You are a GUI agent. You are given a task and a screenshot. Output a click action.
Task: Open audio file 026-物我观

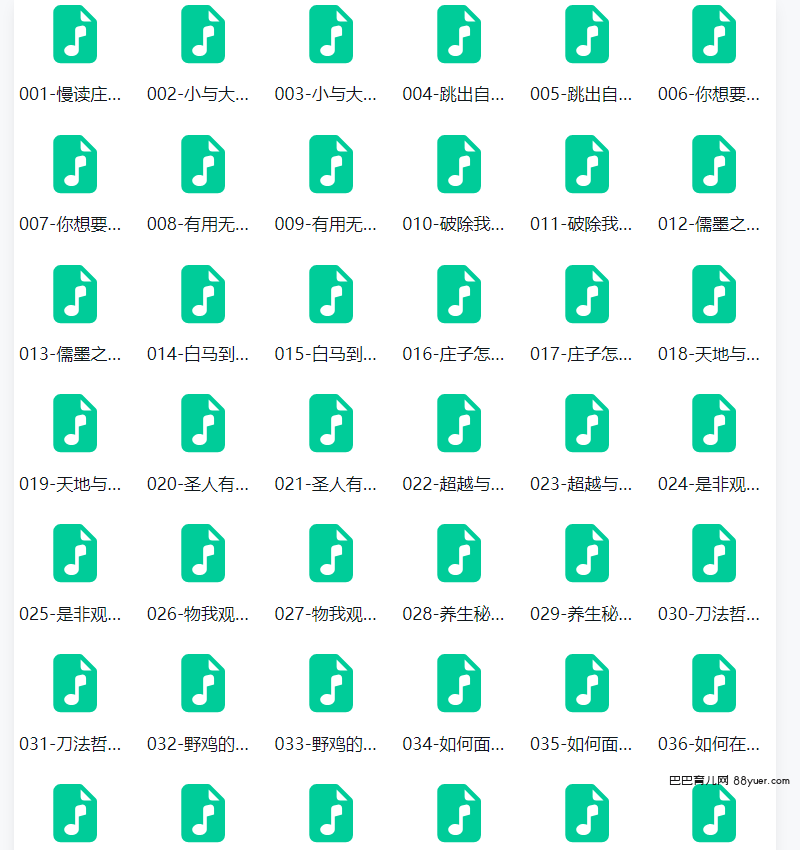coord(203,553)
